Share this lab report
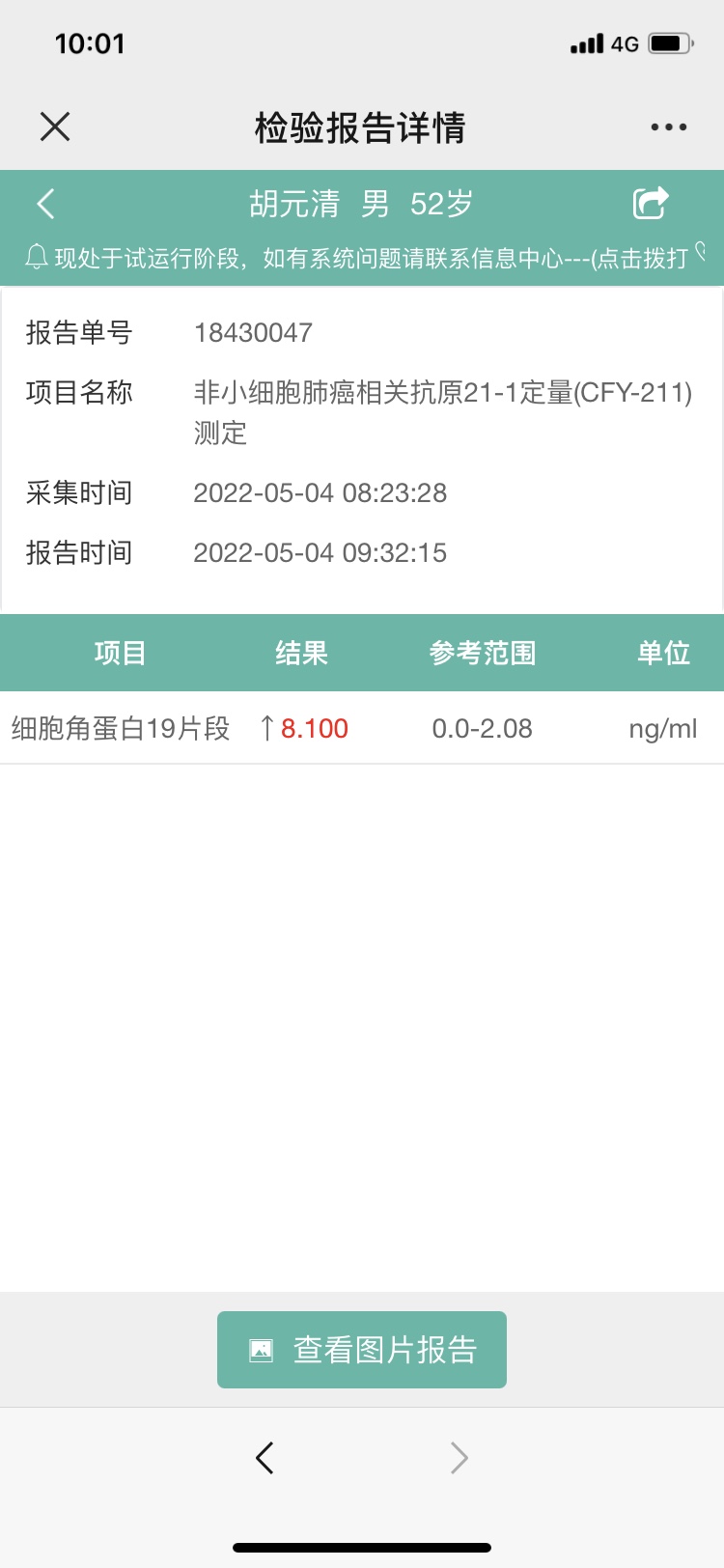The height and width of the screenshot is (1568, 724). [651, 203]
